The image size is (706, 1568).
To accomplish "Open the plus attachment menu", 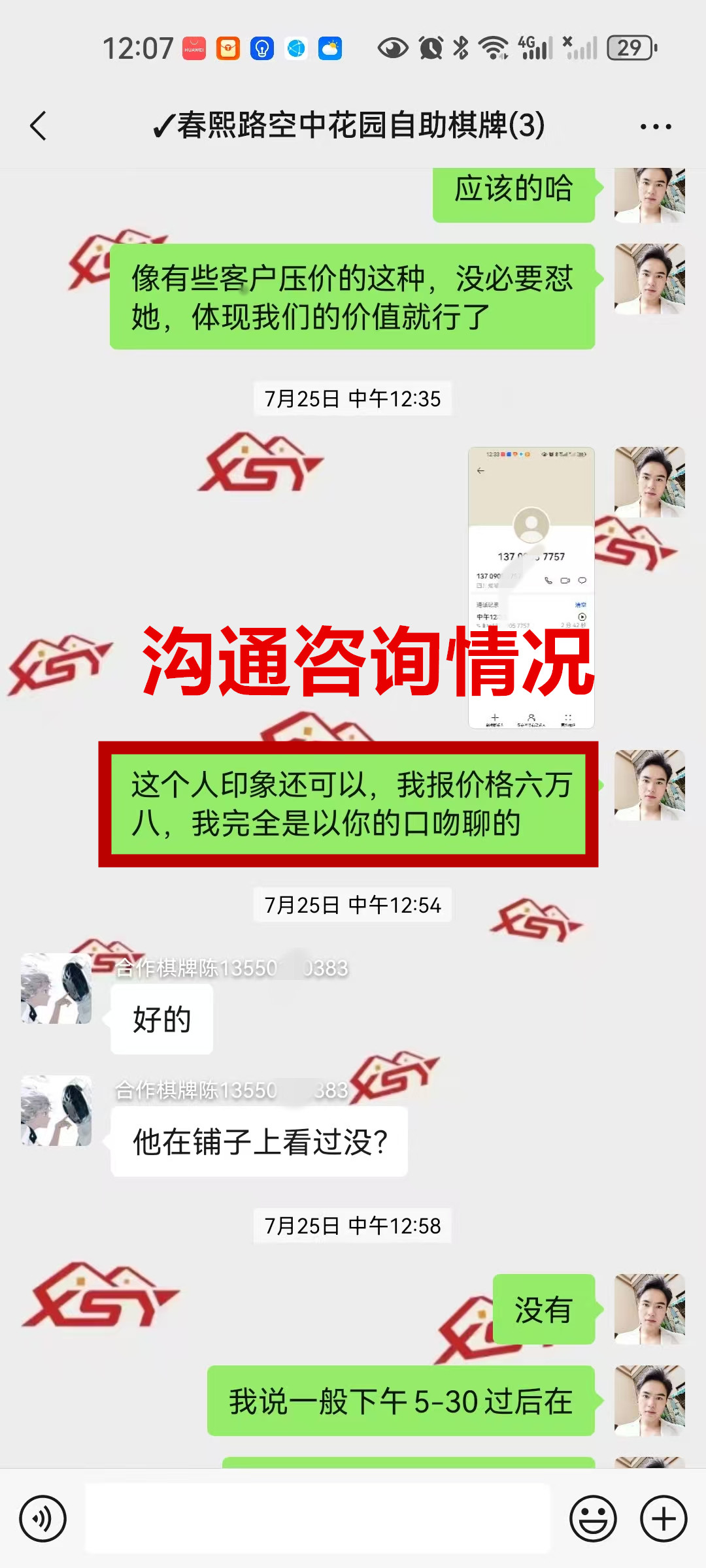I will [x=663, y=1518].
